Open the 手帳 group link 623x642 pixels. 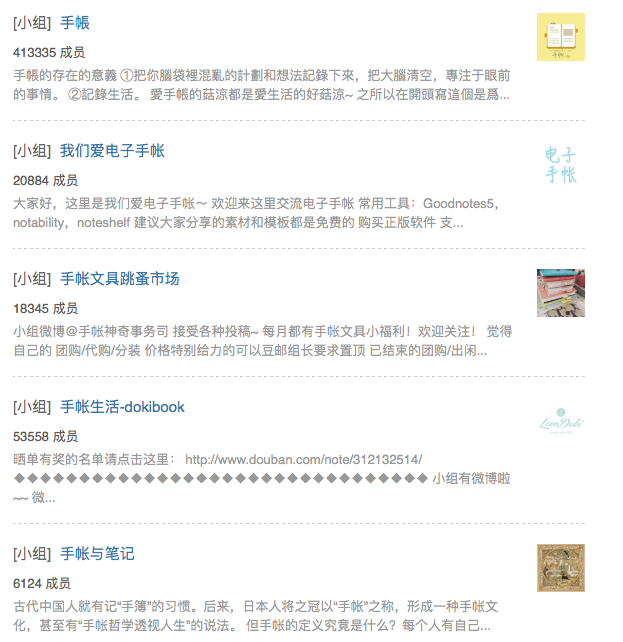click(x=75, y=23)
